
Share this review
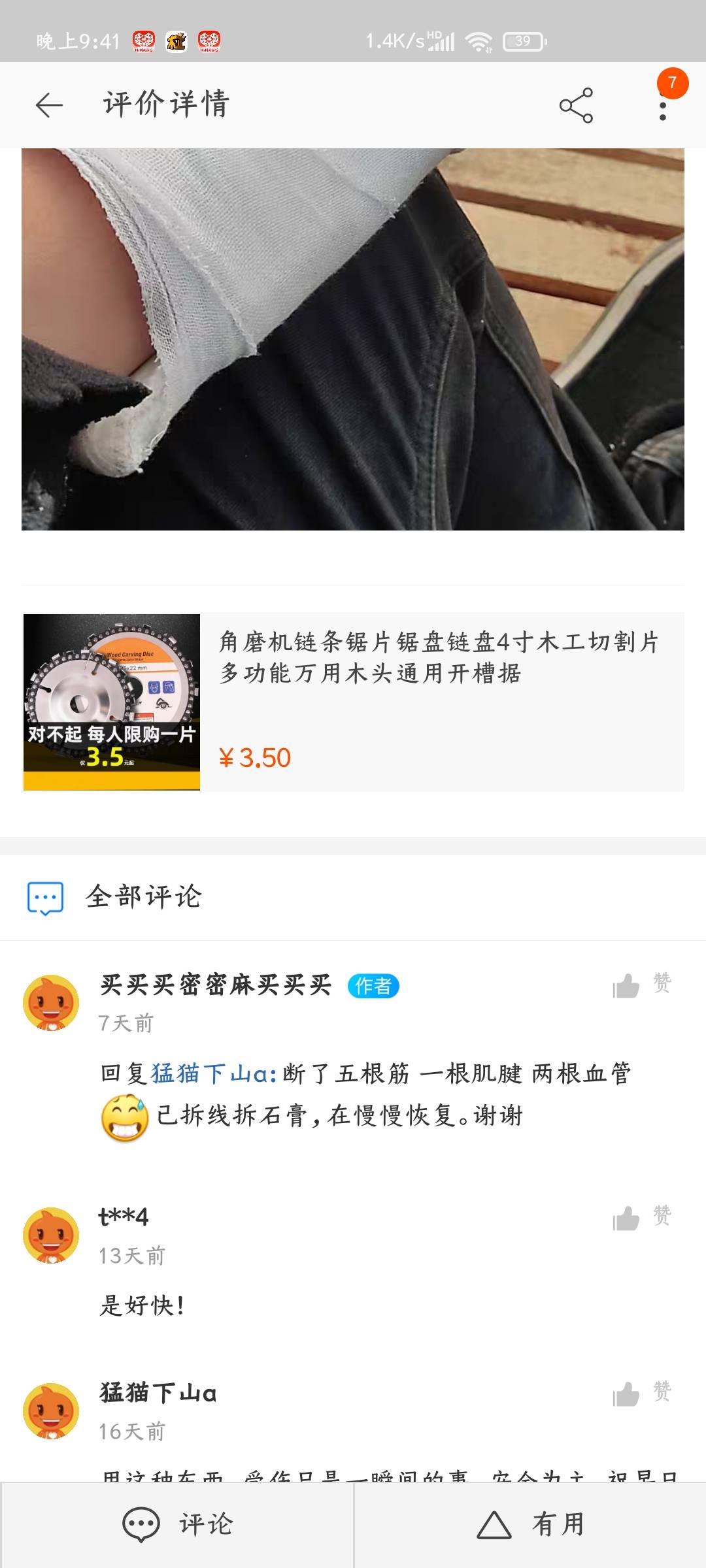point(576,105)
